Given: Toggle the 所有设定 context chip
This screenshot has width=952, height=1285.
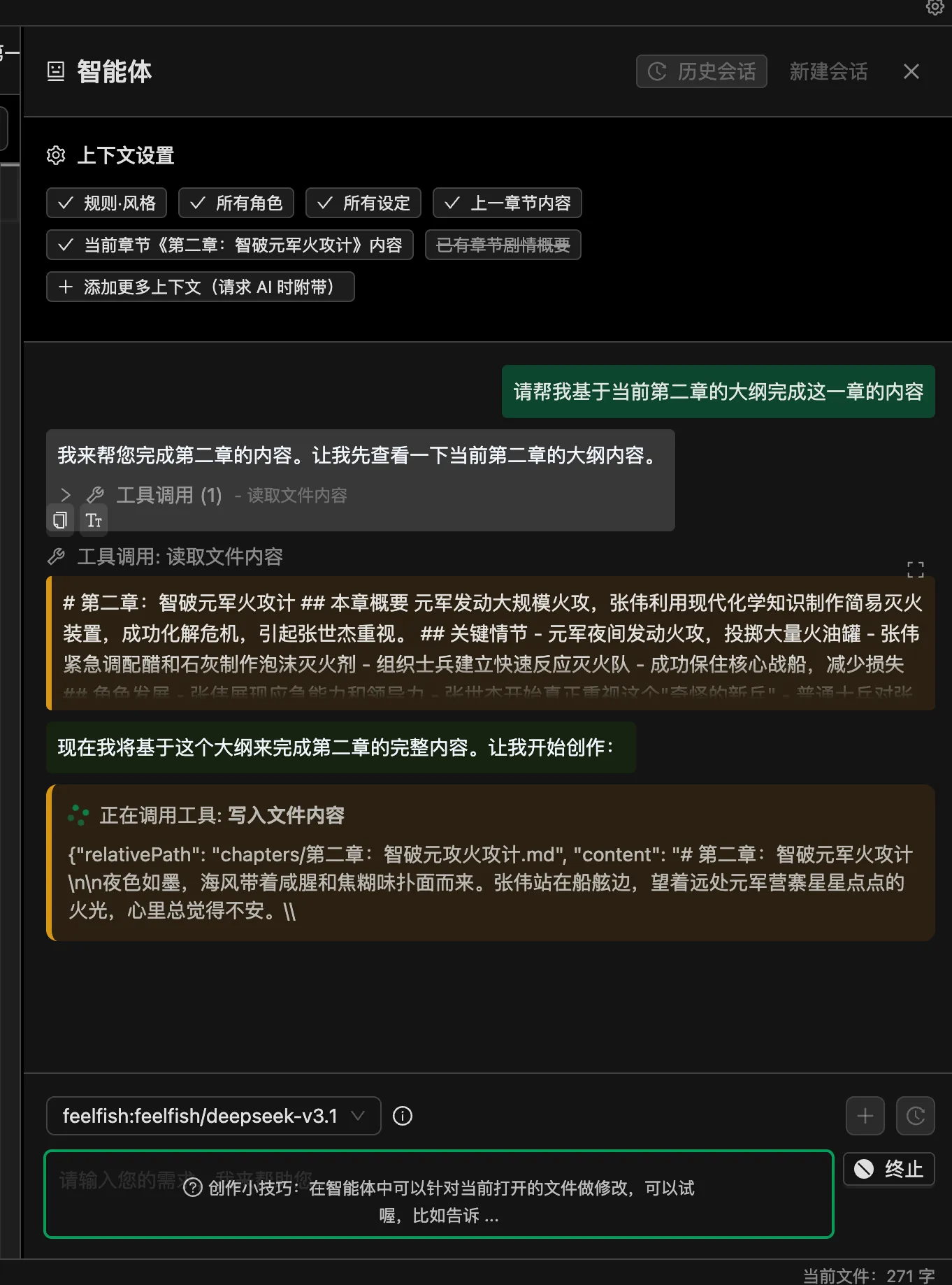Looking at the screenshot, I should tap(363, 203).
